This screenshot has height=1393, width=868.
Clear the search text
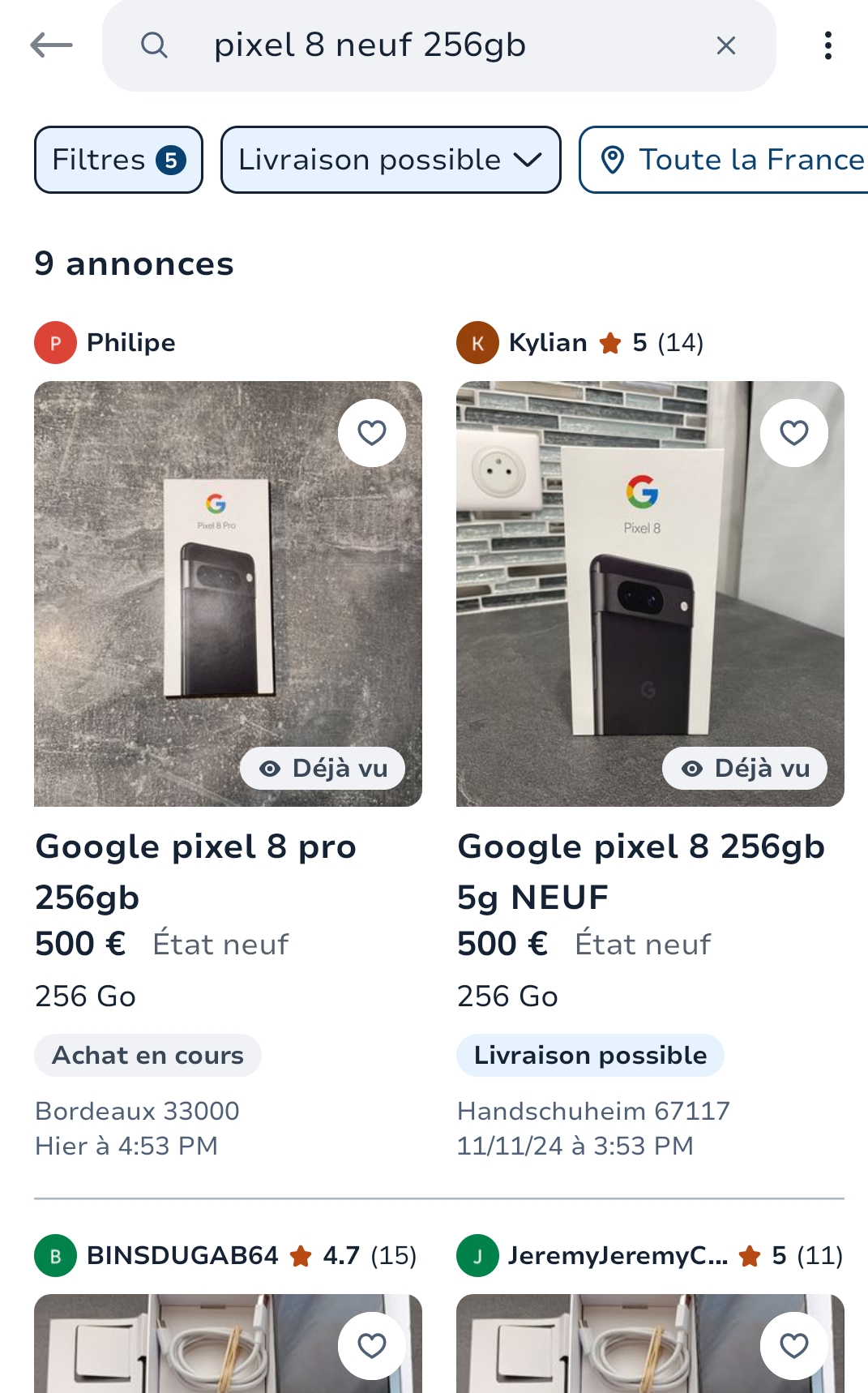point(725,45)
